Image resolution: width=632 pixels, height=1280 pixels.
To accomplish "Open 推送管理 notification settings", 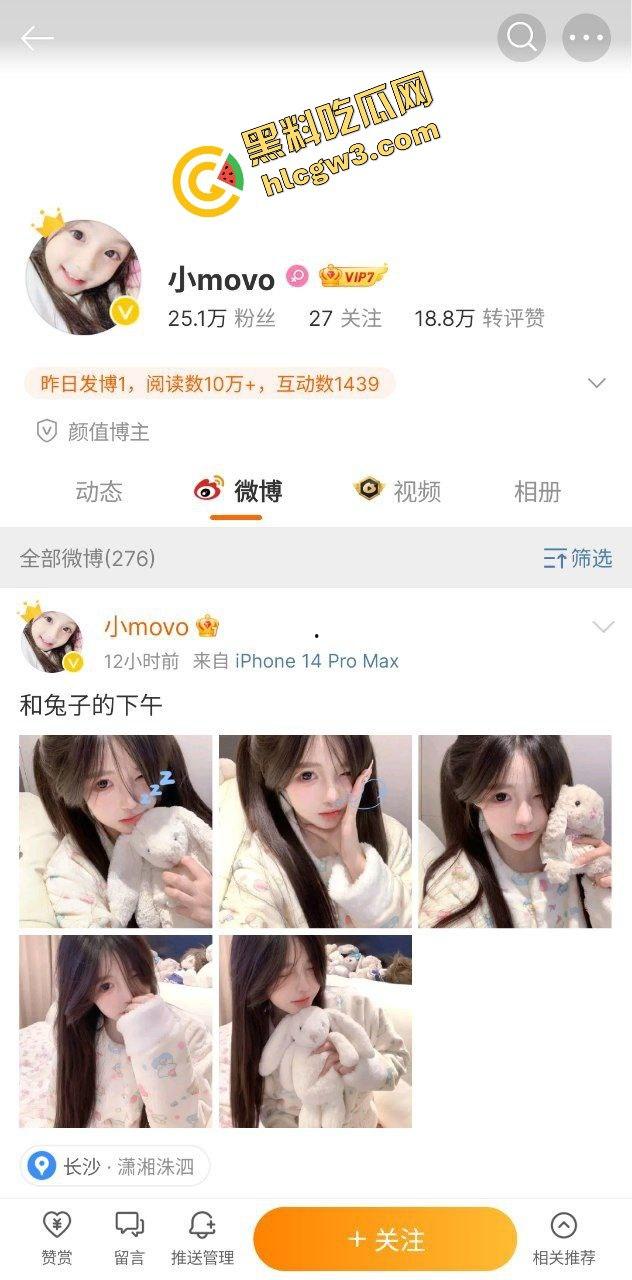I will (202, 1238).
